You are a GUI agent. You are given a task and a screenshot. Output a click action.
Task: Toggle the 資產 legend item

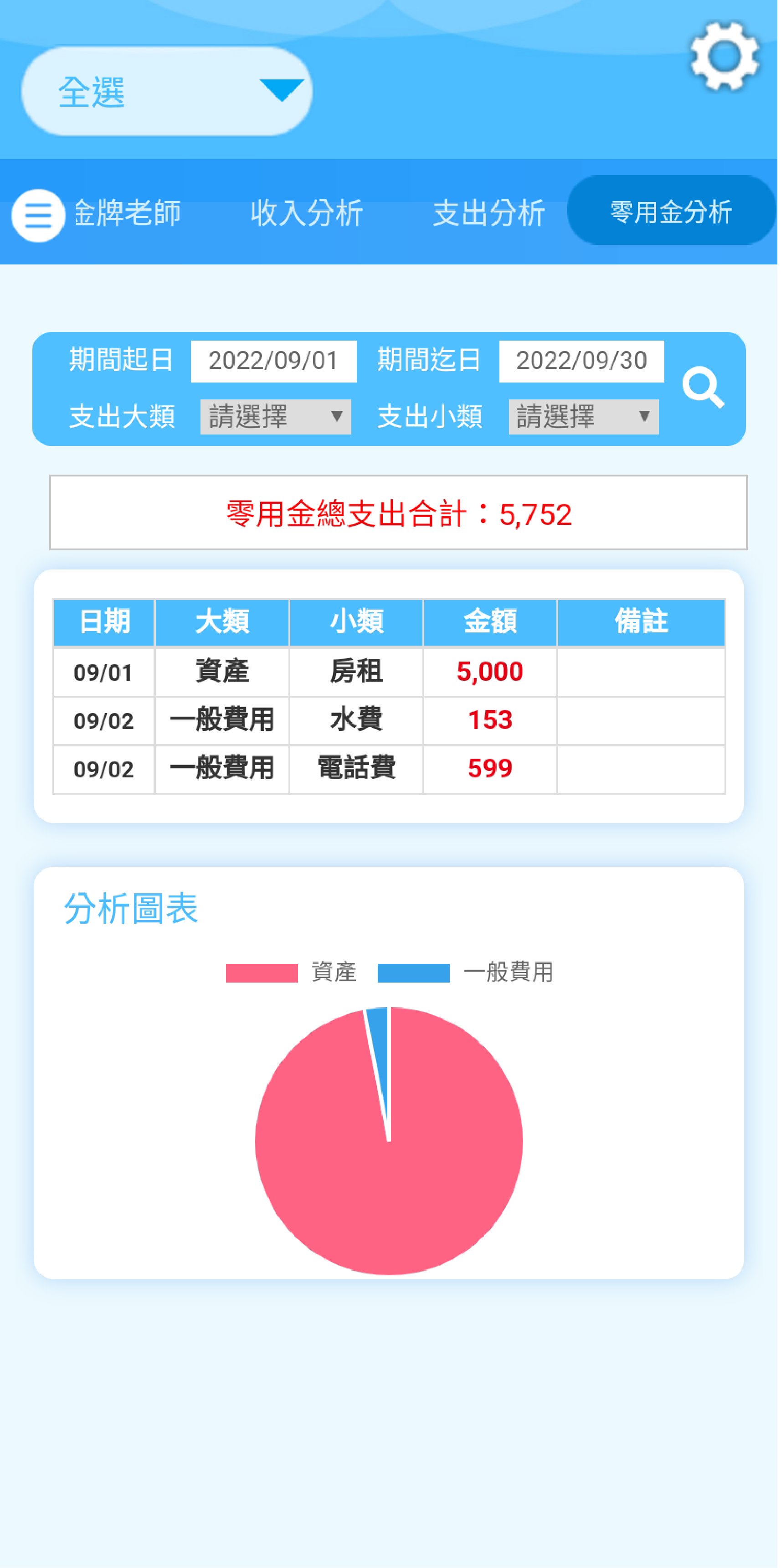pyautogui.click(x=292, y=974)
